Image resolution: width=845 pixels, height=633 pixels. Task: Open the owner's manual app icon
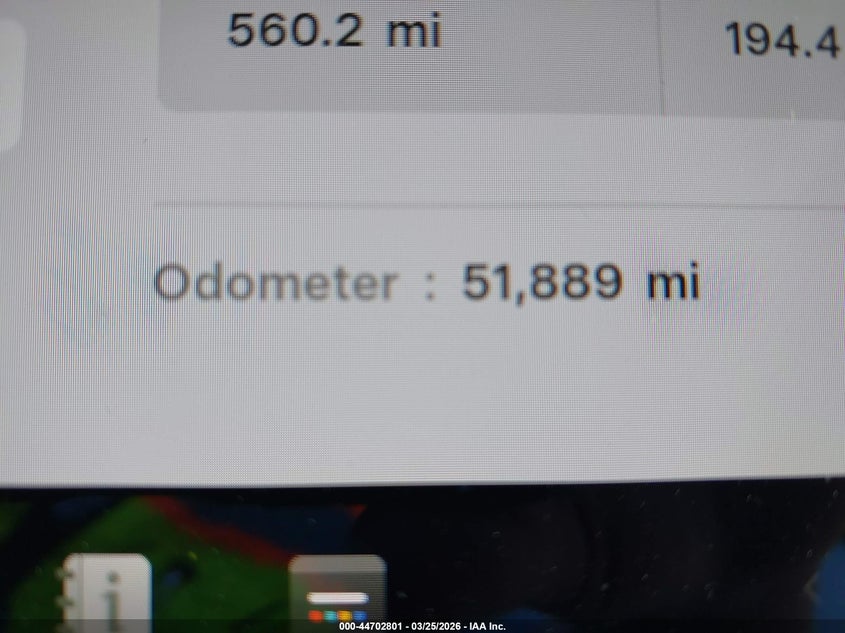[x=107, y=593]
